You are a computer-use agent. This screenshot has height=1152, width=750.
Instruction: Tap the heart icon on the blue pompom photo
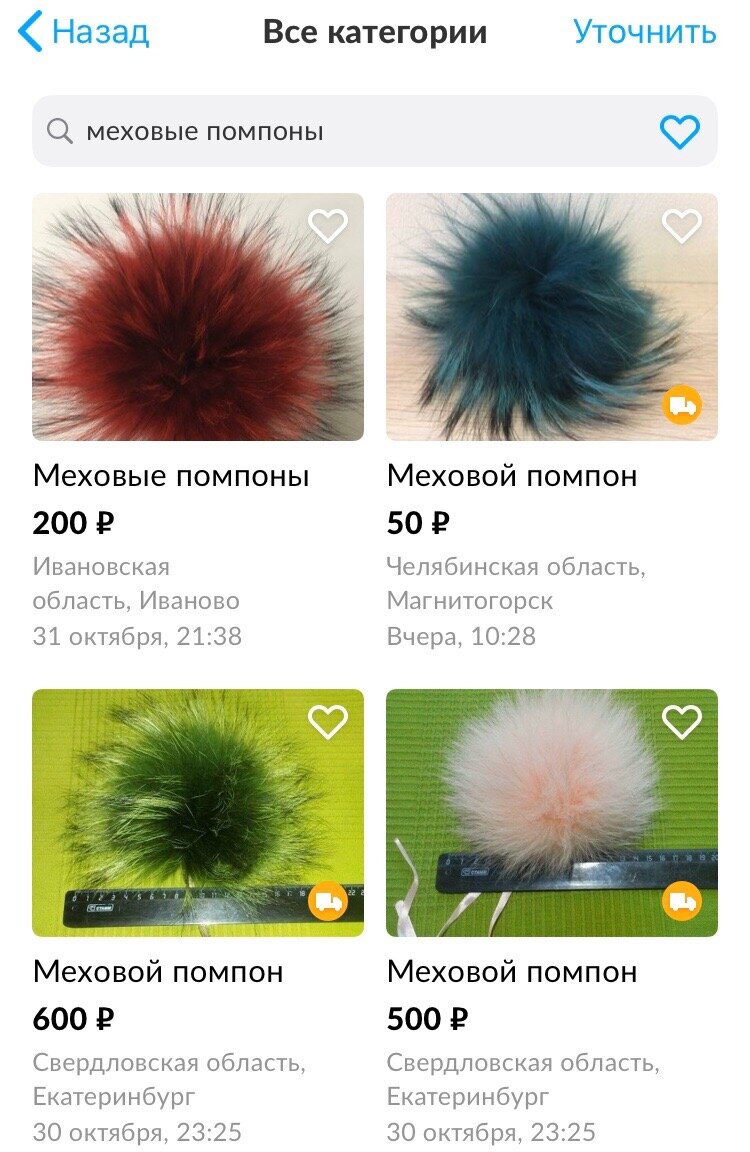tap(684, 228)
